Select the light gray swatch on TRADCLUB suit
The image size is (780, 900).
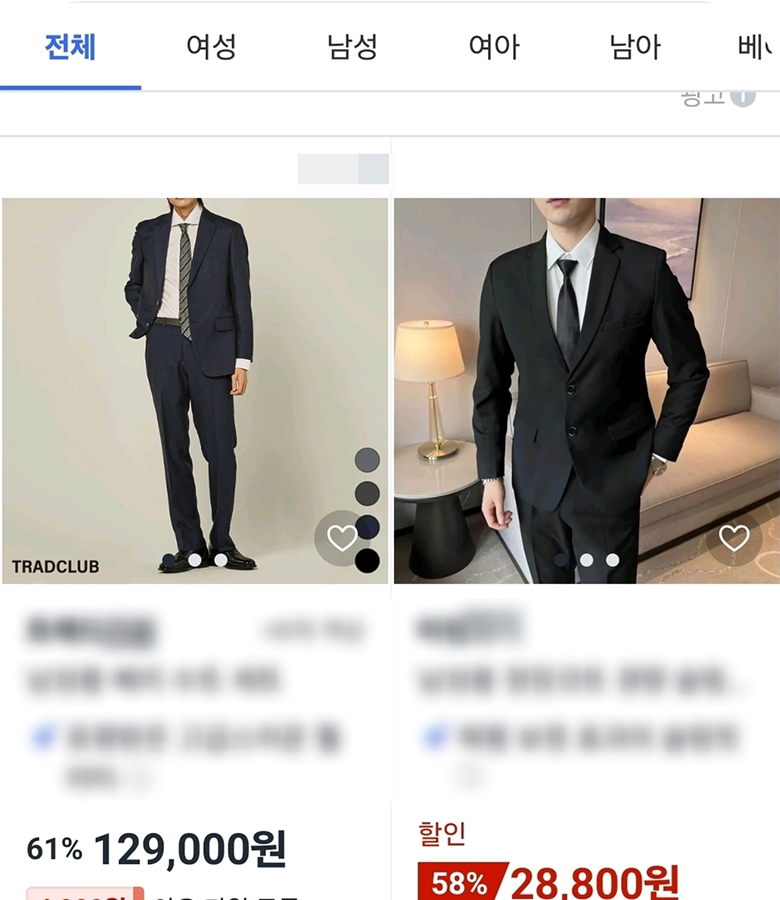tap(368, 460)
